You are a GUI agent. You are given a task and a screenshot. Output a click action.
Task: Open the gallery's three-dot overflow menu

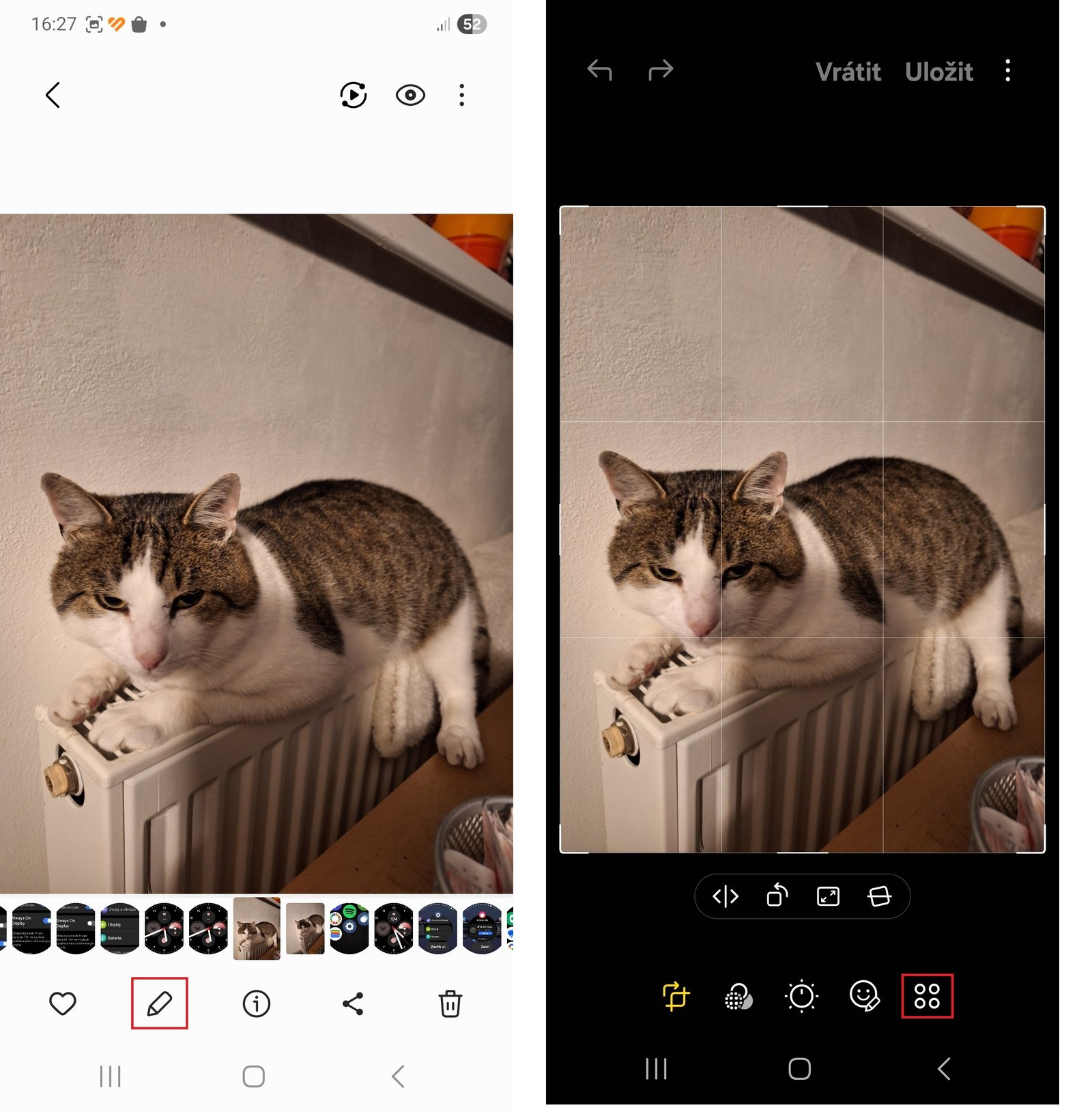(462, 95)
